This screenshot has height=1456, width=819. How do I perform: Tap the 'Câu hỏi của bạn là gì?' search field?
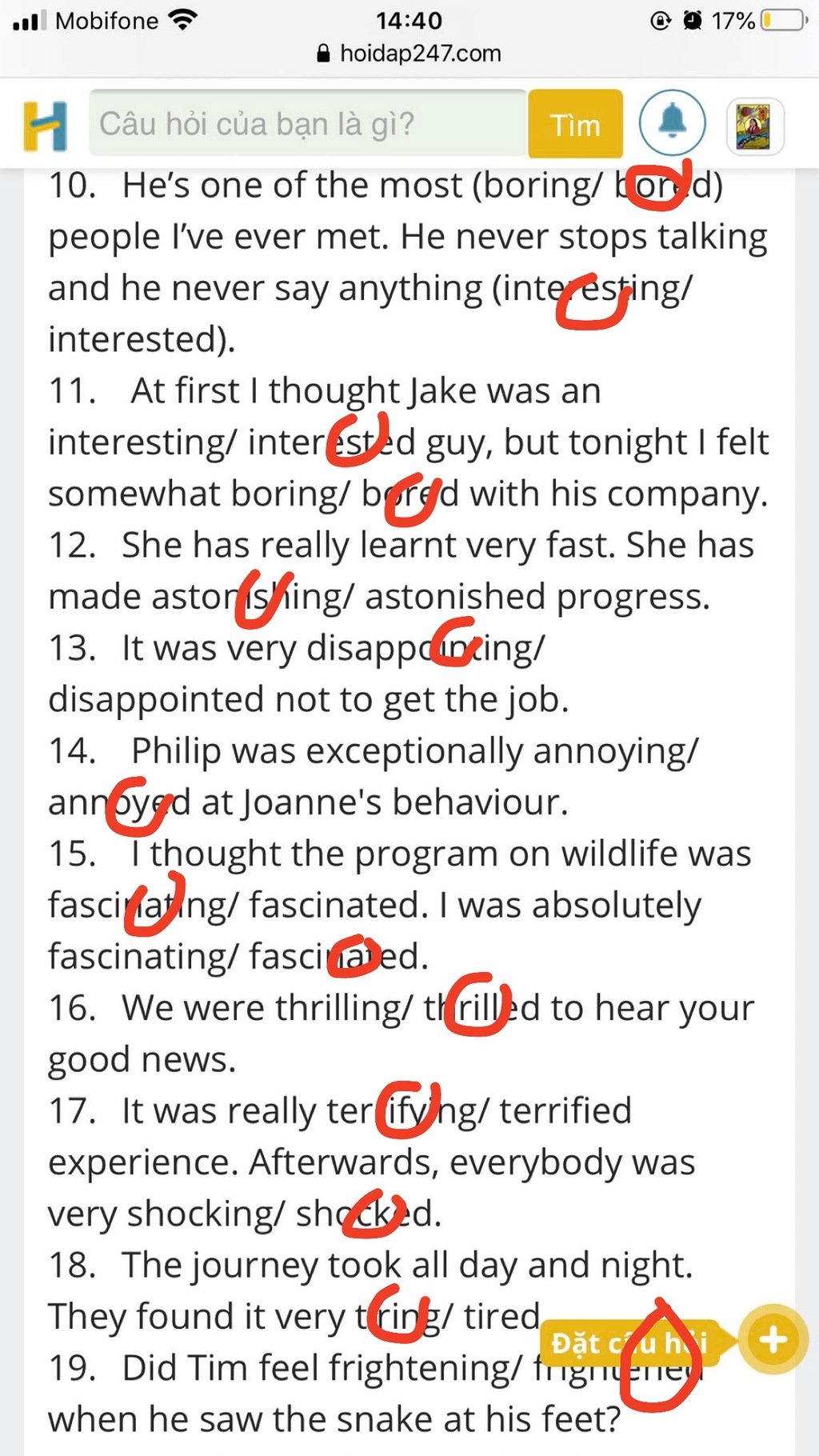point(307,124)
